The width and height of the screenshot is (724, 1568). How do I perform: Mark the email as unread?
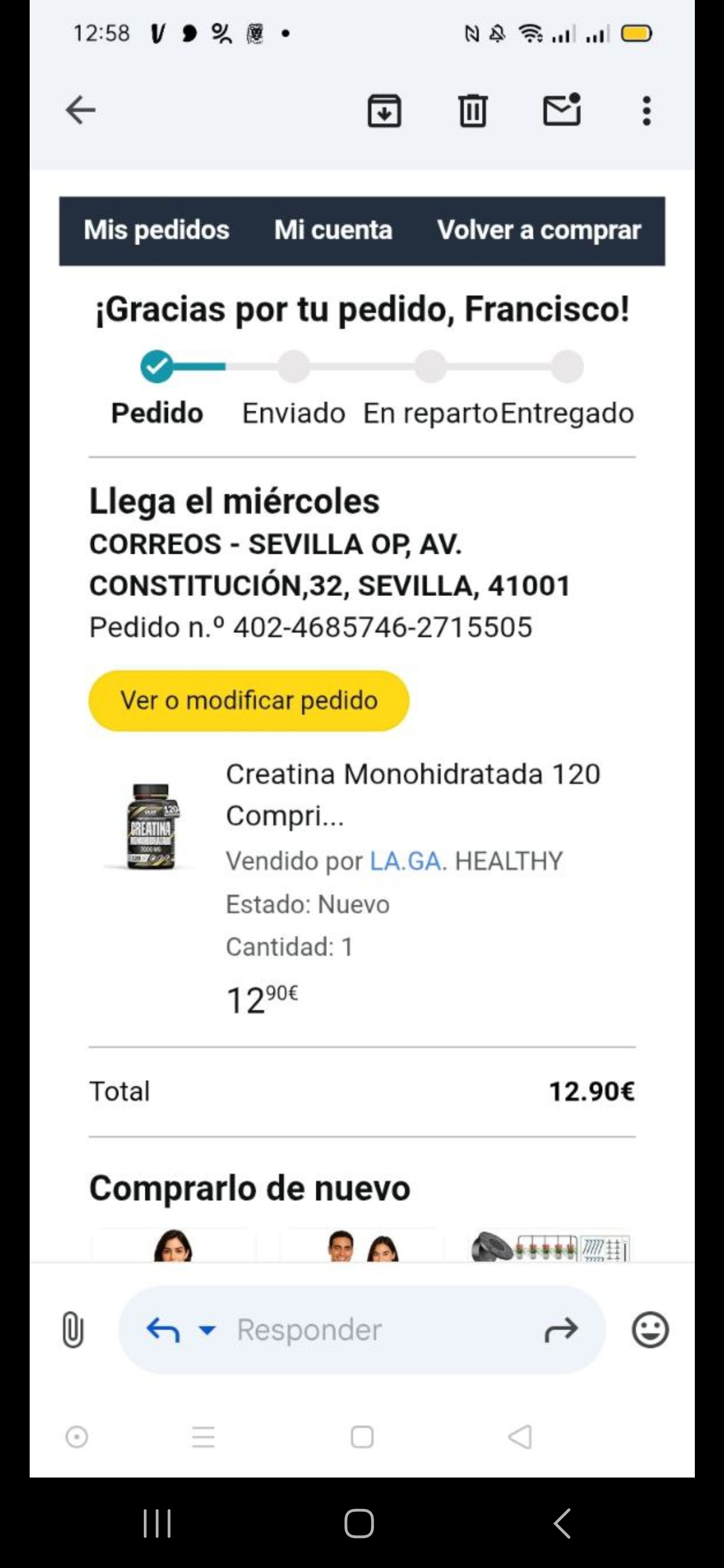562,110
